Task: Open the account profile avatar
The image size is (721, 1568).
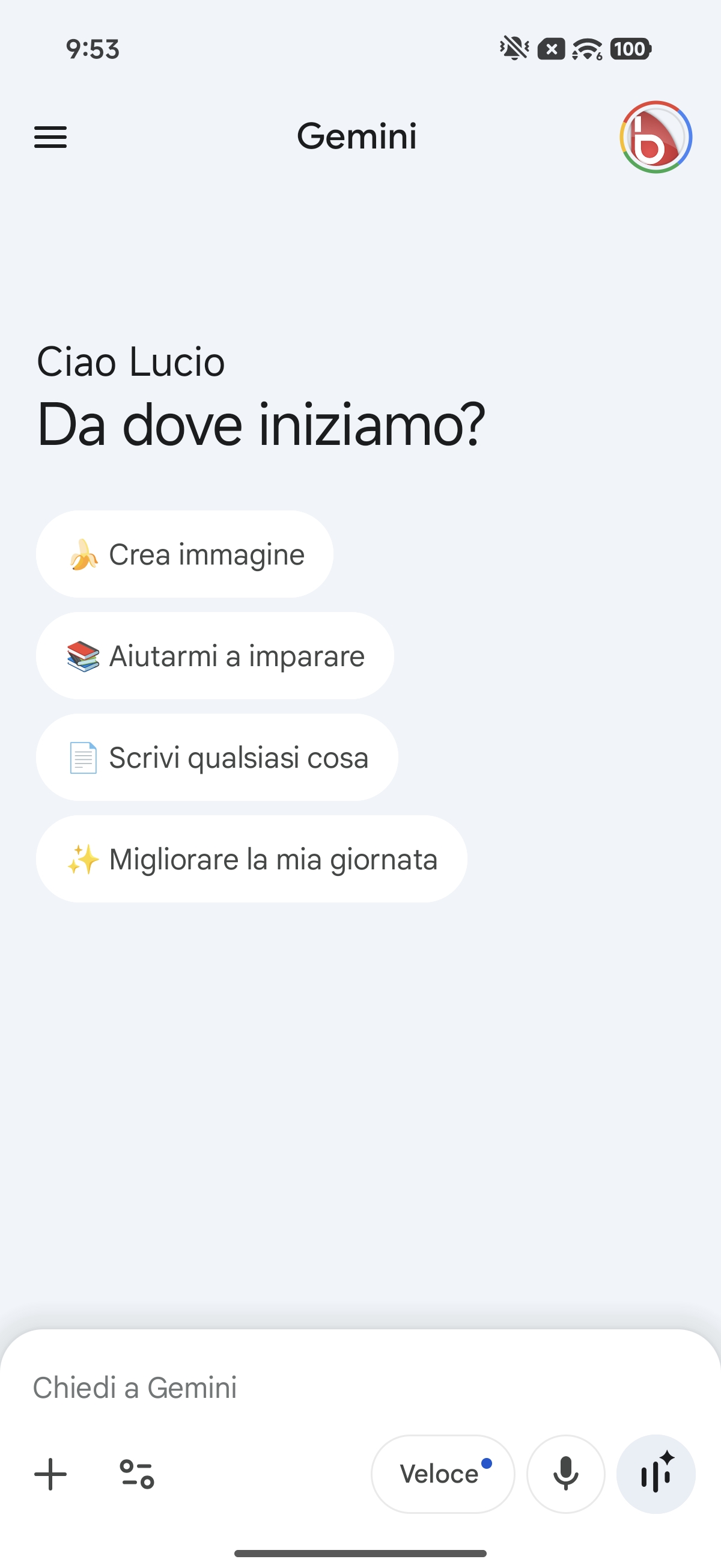Action: coord(656,137)
